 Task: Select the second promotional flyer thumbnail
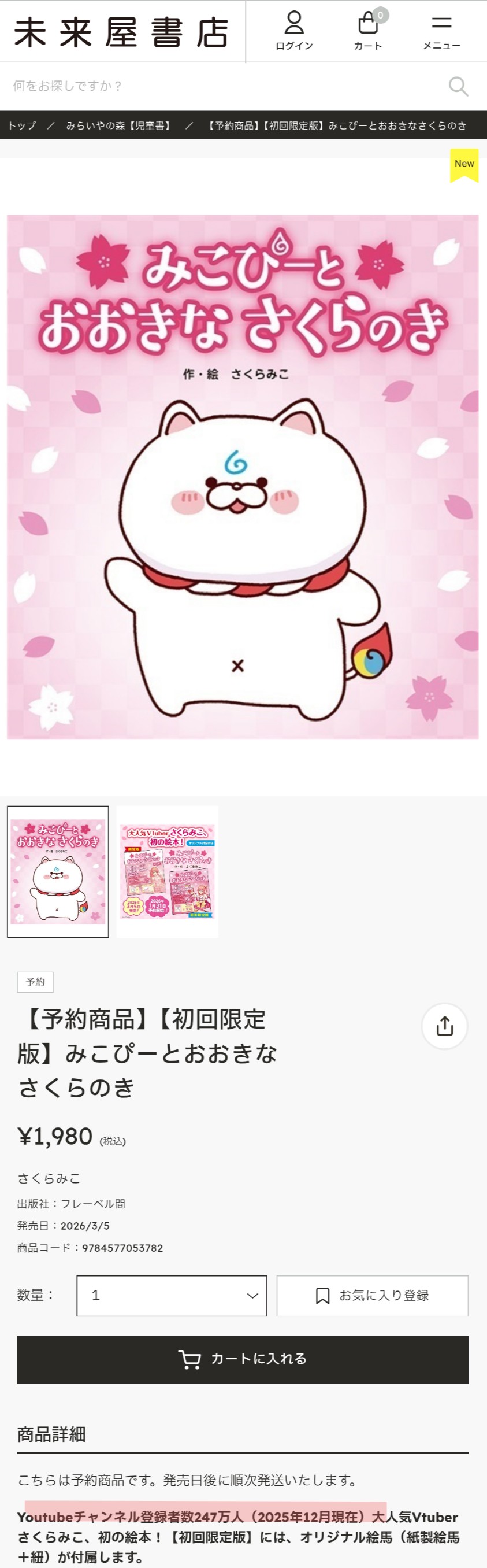point(167,871)
